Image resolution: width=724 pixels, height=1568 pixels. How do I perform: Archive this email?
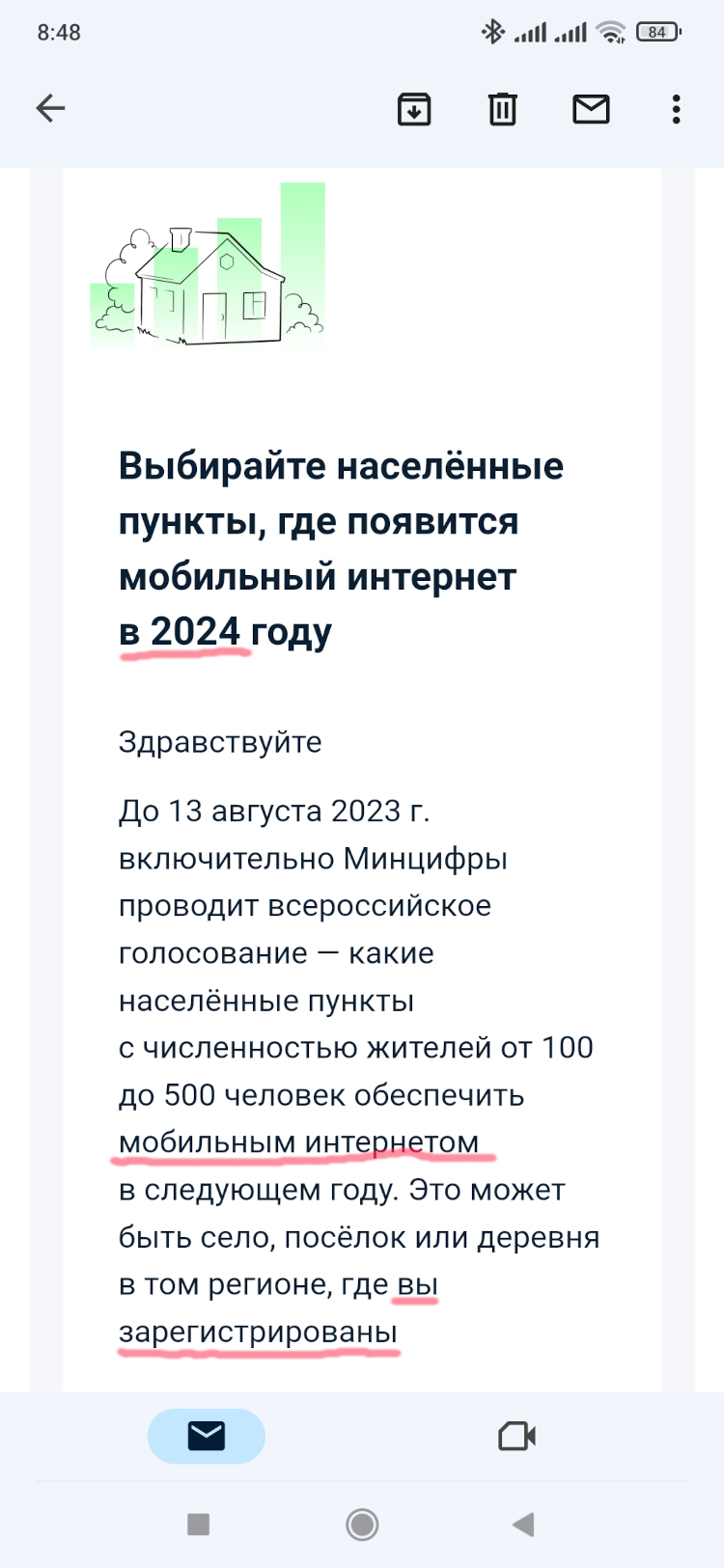point(414,109)
